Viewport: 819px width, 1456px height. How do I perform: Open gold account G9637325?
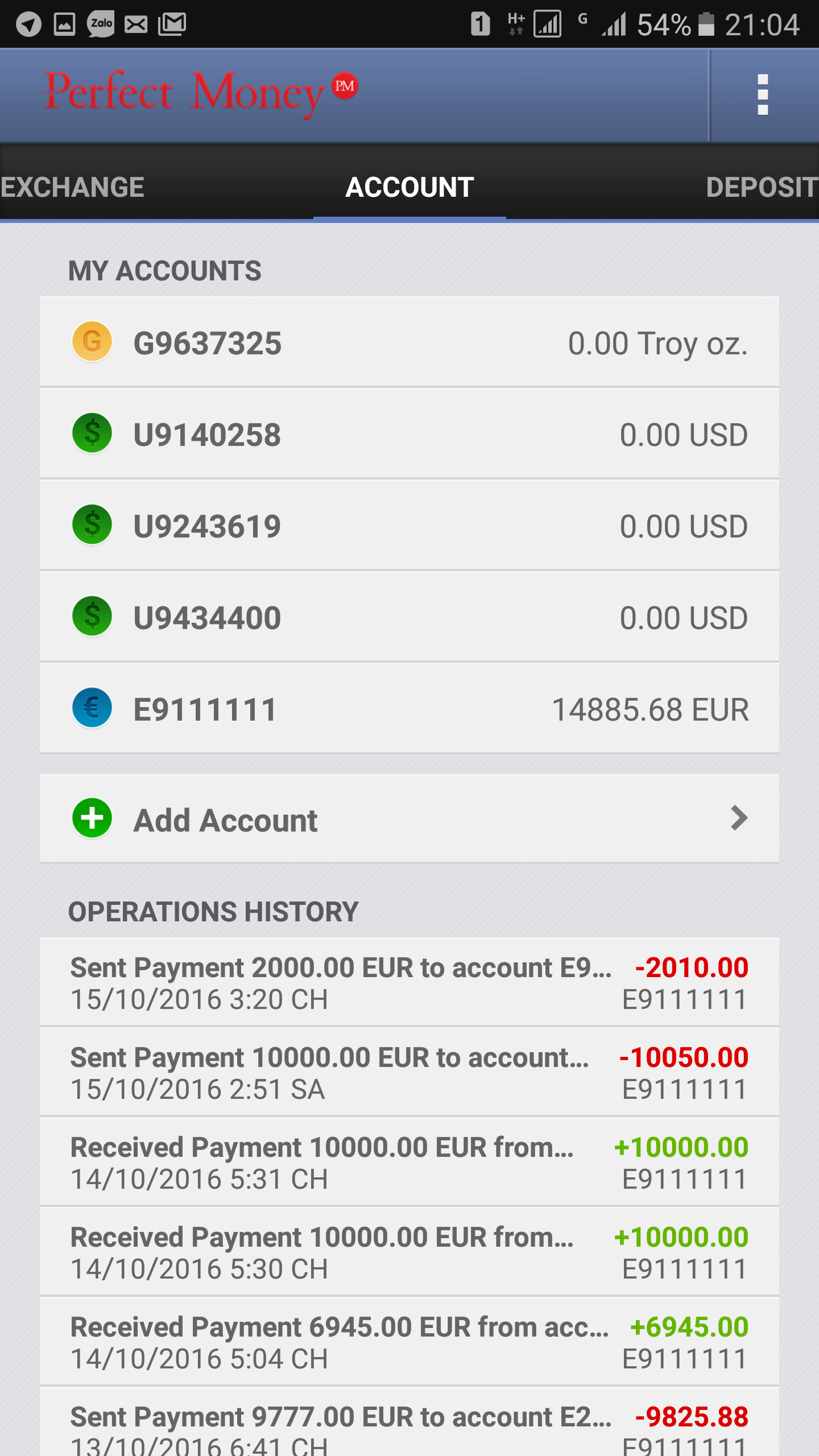tap(409, 342)
